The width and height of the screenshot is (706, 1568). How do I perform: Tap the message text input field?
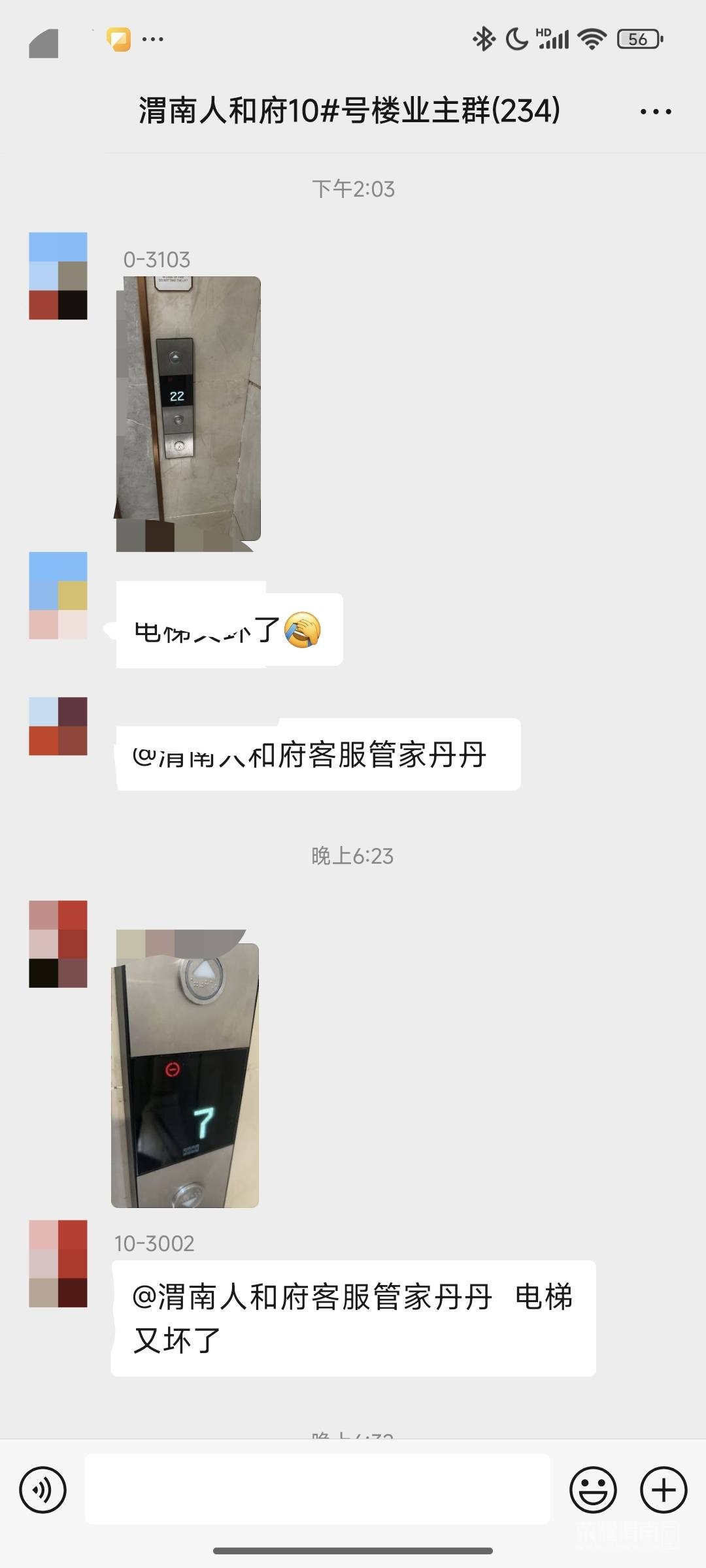pos(318,1490)
